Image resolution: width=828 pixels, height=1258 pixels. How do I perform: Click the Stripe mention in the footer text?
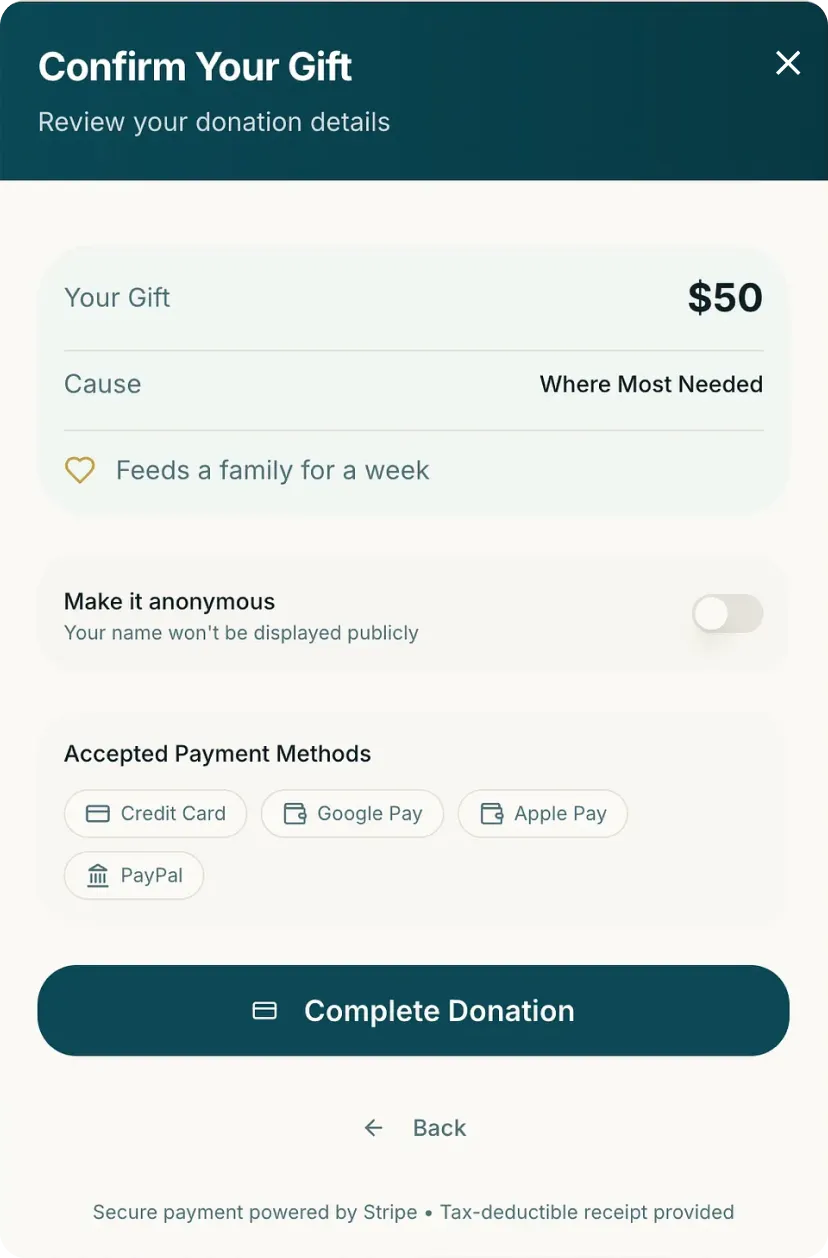pyautogui.click(x=392, y=1212)
